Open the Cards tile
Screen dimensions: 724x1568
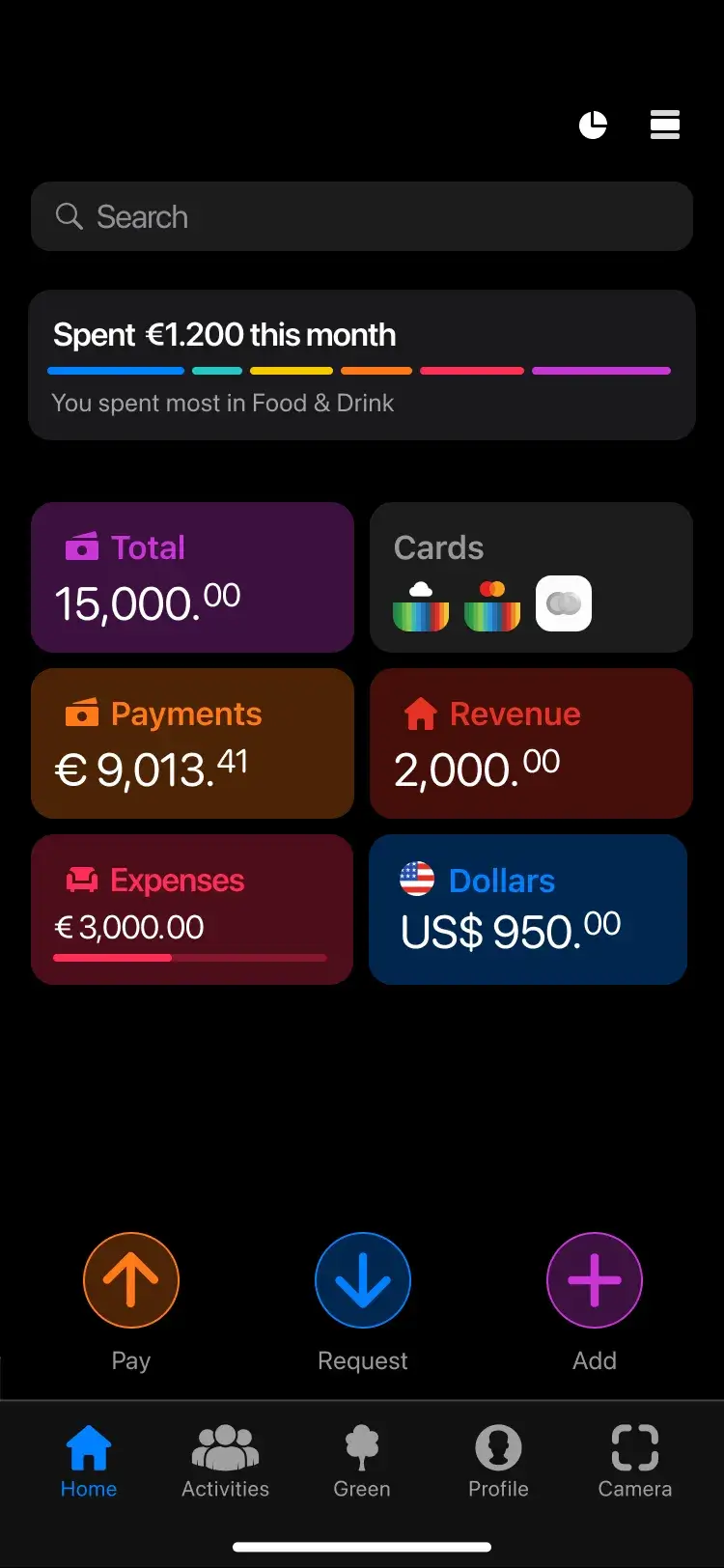tap(531, 577)
